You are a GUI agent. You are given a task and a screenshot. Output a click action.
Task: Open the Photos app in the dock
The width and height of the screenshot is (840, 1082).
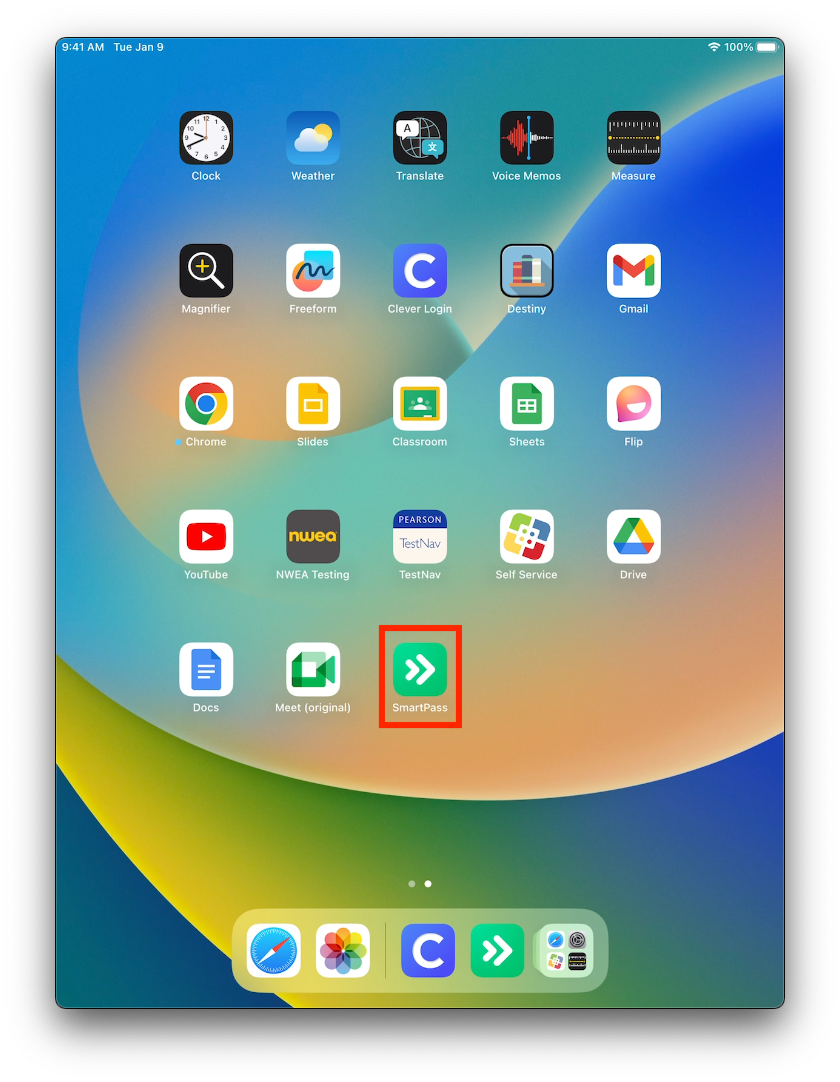click(343, 951)
